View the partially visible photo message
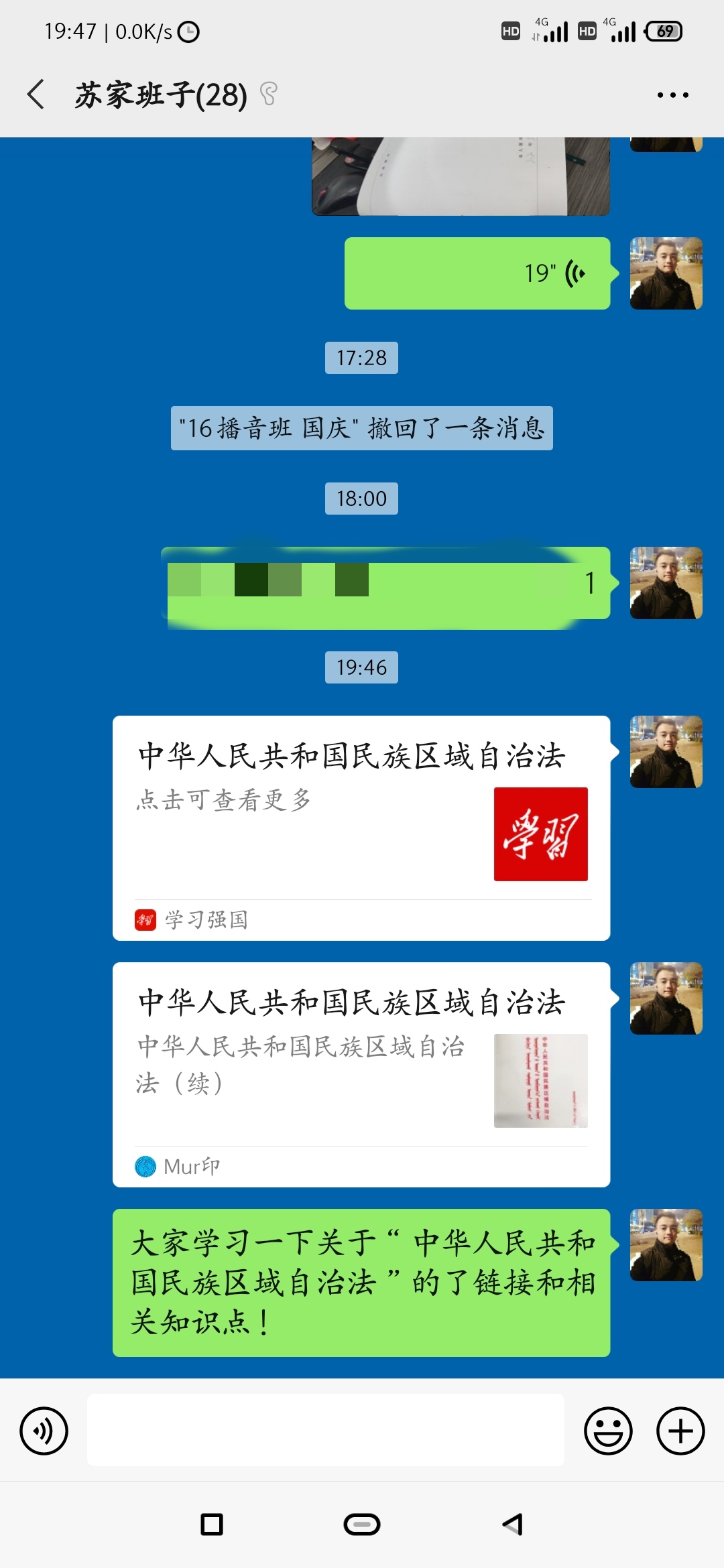This screenshot has height=1568, width=724. pyautogui.click(x=461, y=177)
